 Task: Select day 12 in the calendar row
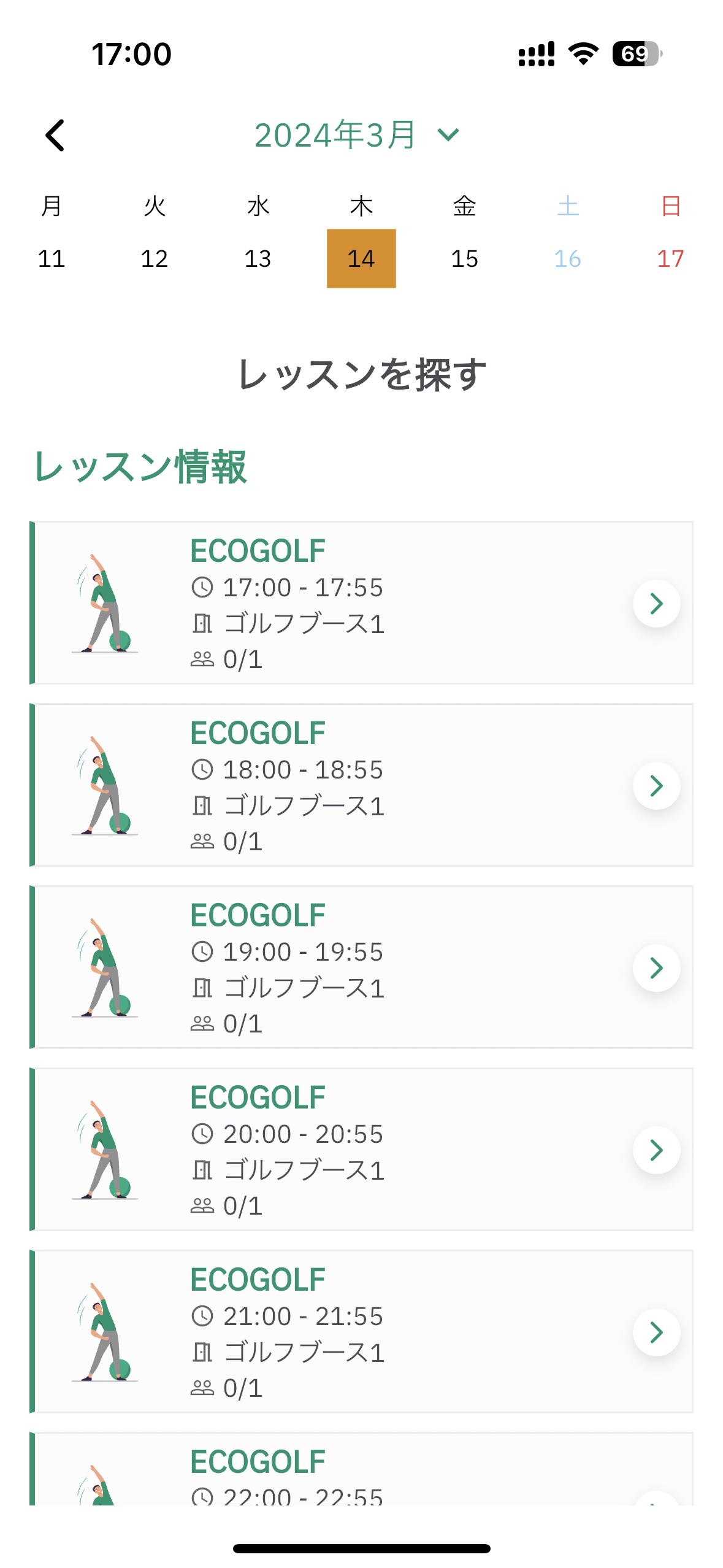pos(154,258)
